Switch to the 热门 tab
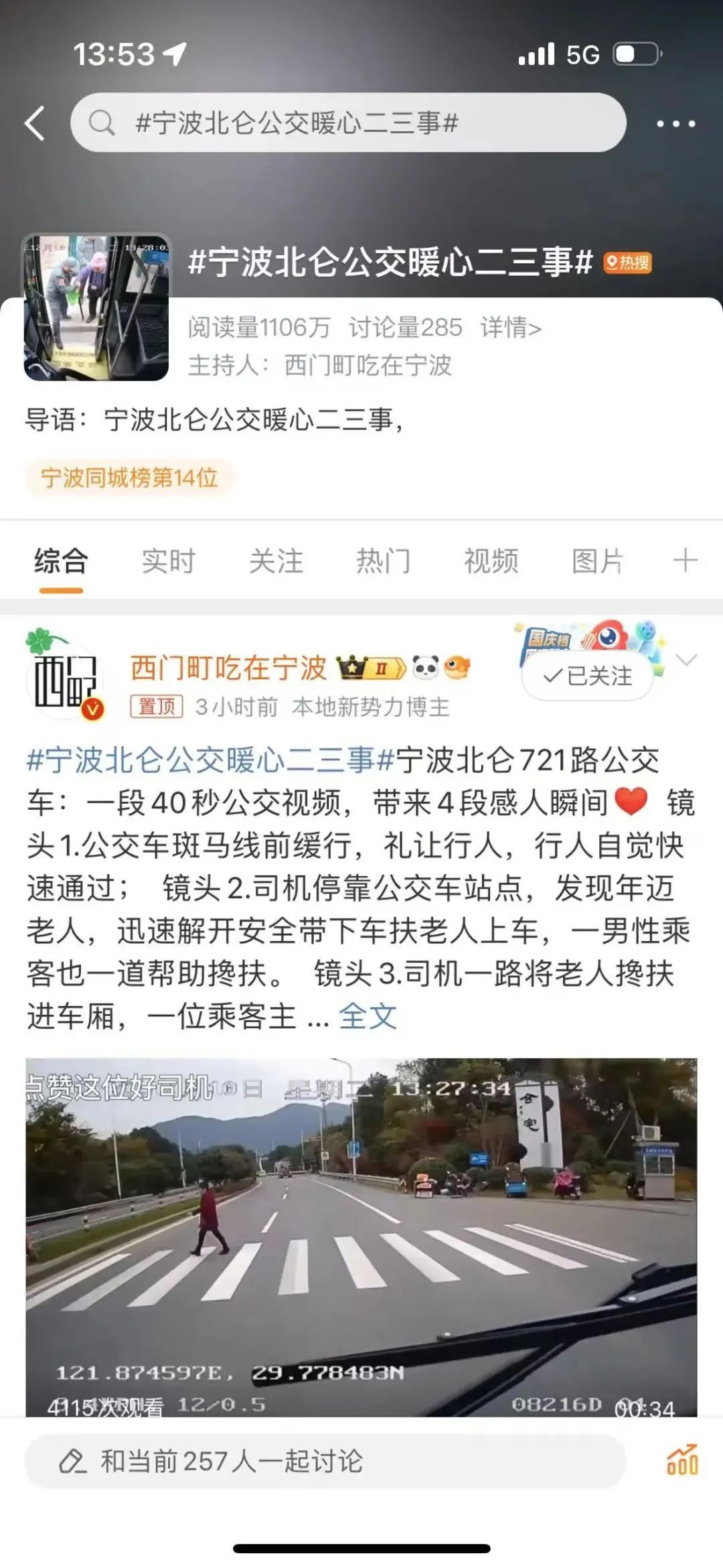This screenshot has height=1568, width=723. pyautogui.click(x=383, y=561)
